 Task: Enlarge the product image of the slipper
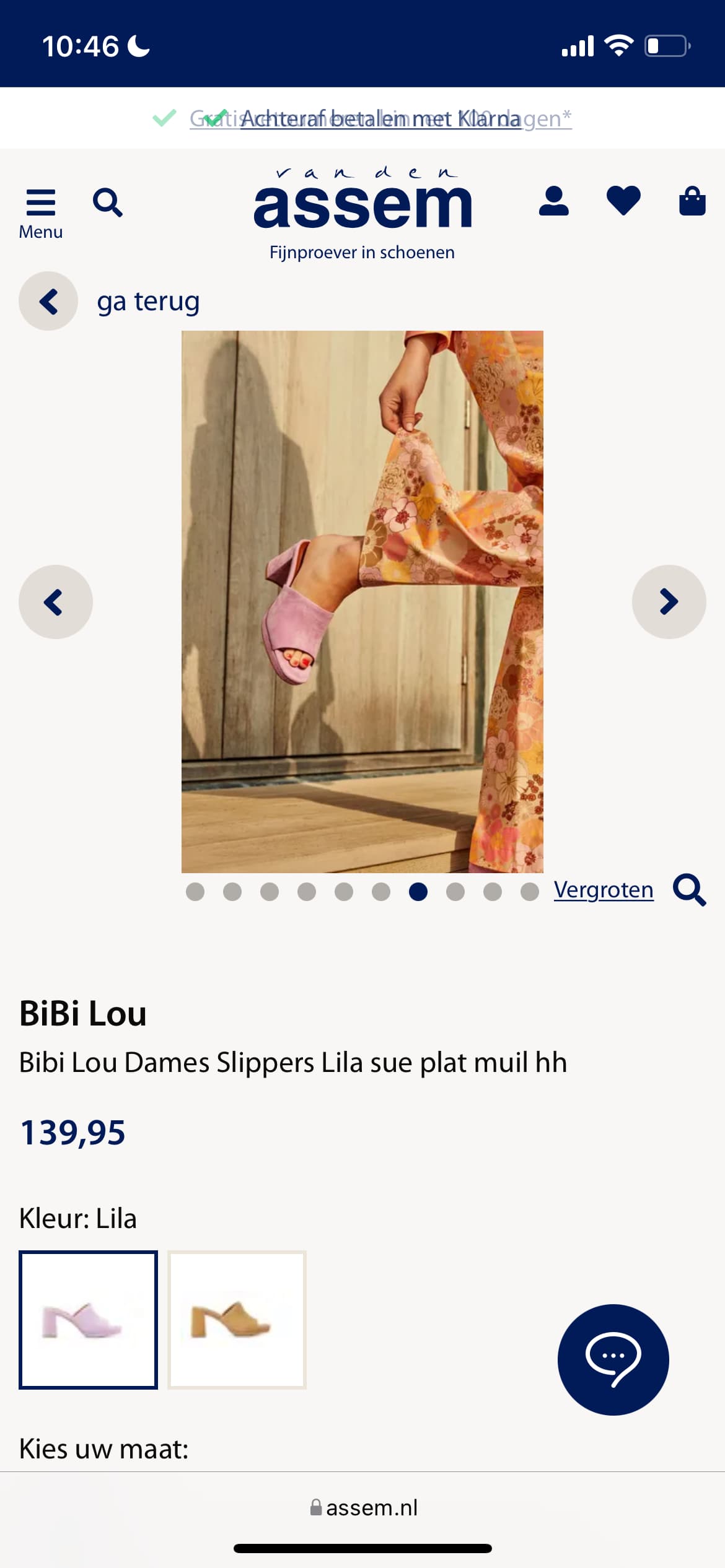tap(362, 602)
